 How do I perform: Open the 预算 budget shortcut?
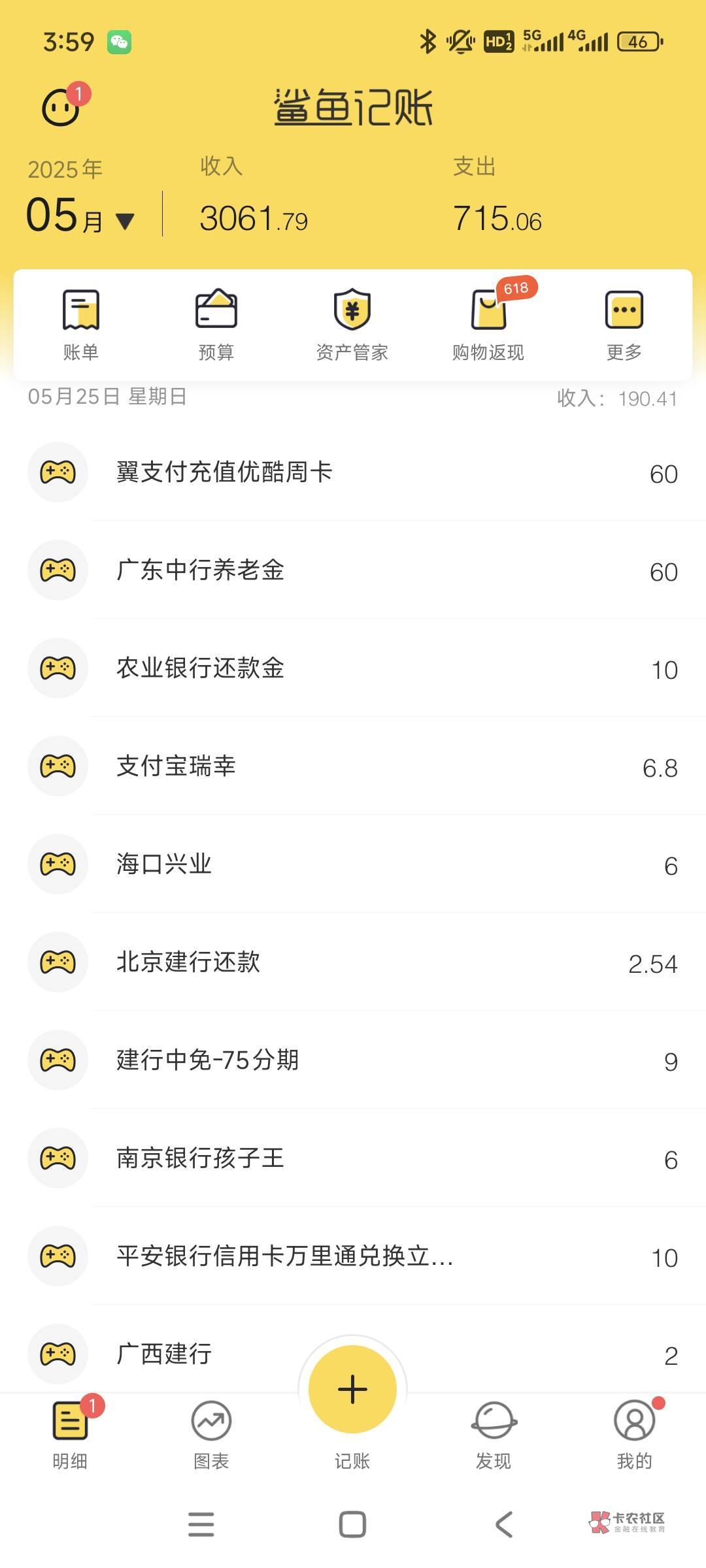tap(216, 325)
